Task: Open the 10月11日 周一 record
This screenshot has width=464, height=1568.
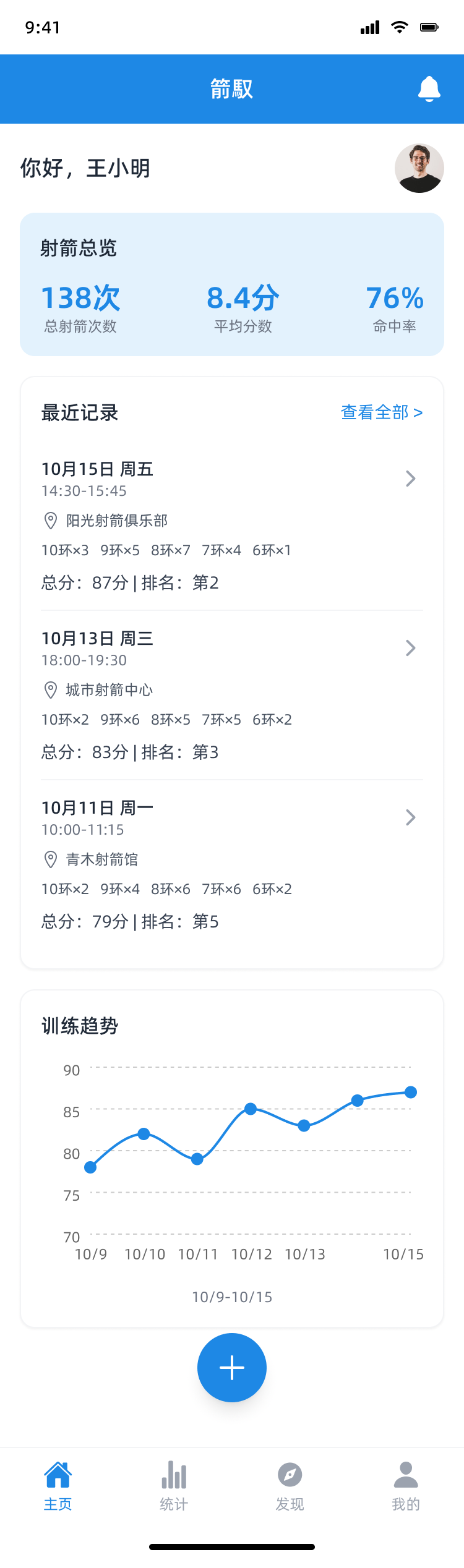Action: (x=231, y=864)
